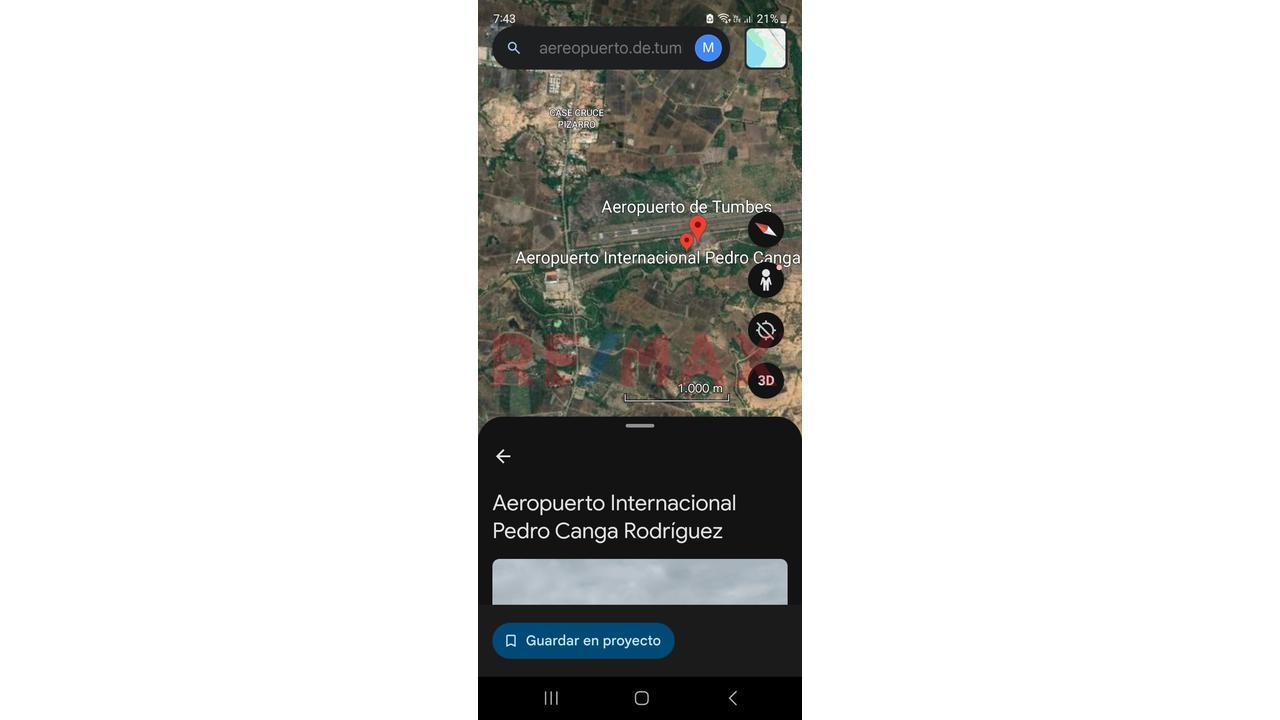This screenshot has height=720, width=1280.
Task: Open the airport photo in the info panel
Action: 640,582
